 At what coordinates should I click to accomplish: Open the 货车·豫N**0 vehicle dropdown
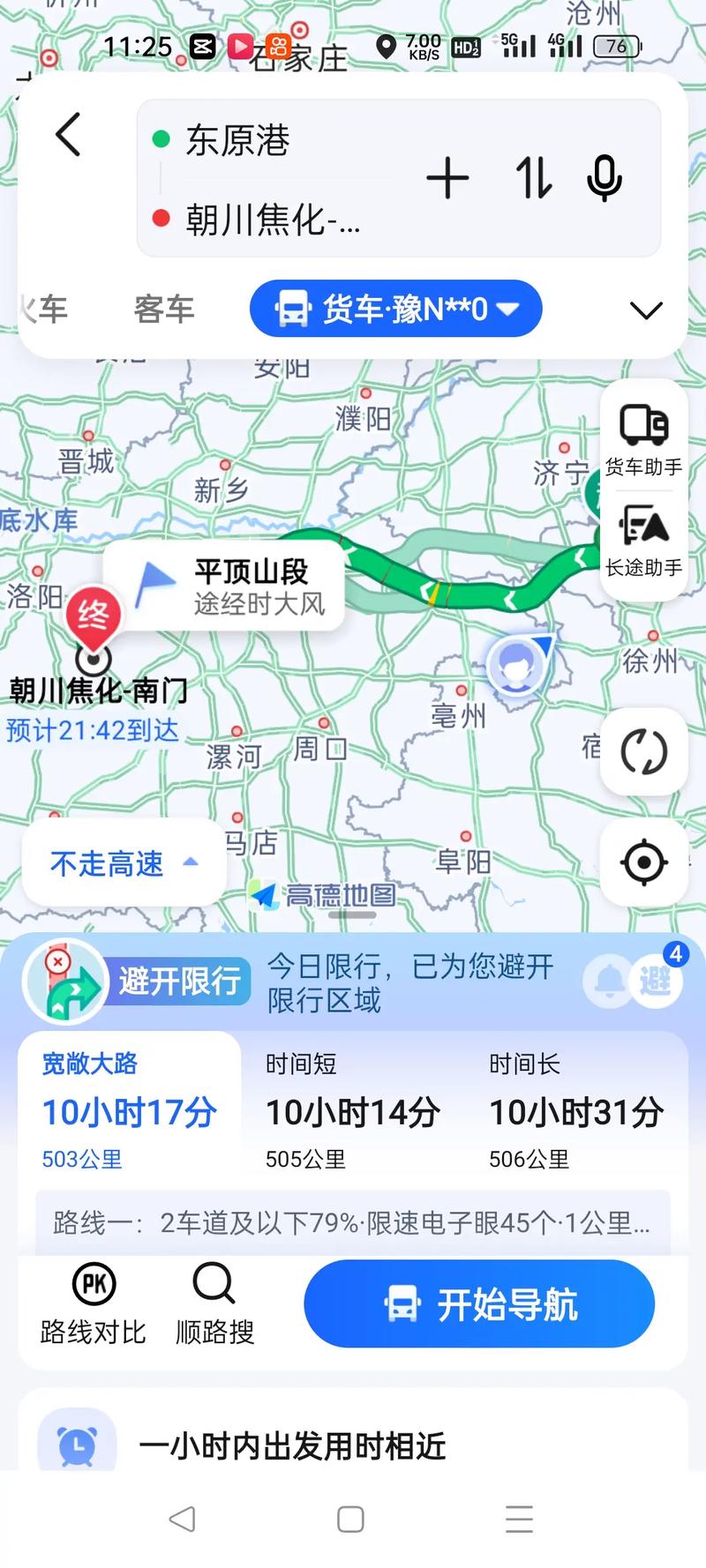point(395,308)
